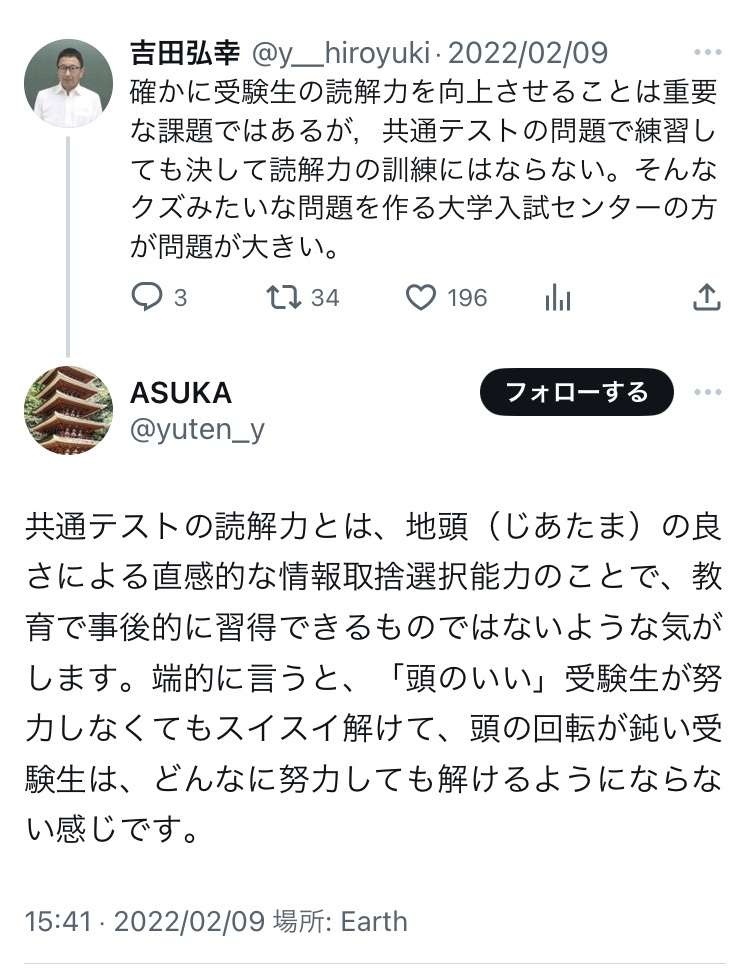Open the overflow menu on ASUKA's tweet
The width and height of the screenshot is (750, 974).
(707, 392)
